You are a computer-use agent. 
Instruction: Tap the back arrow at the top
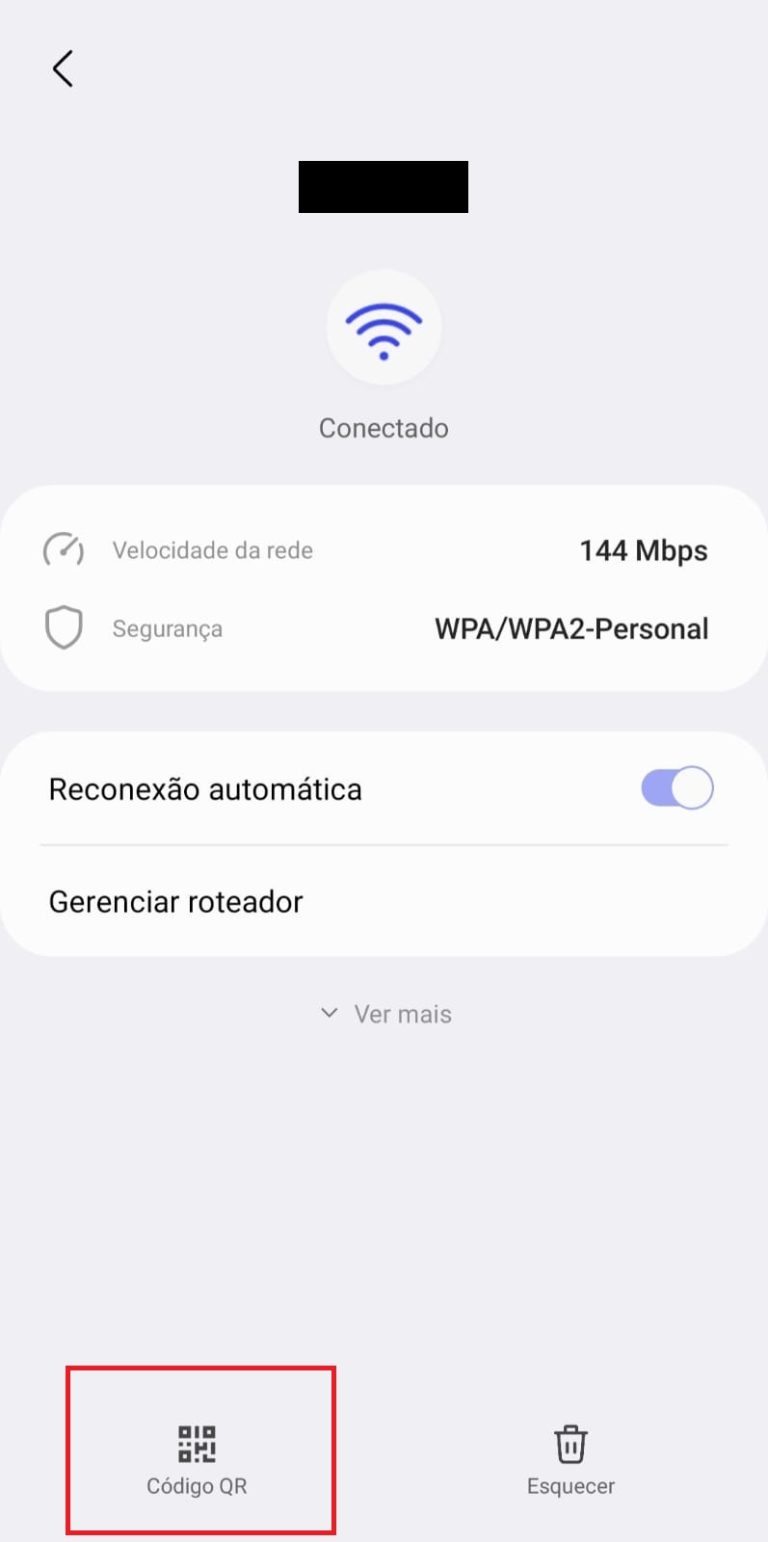coord(62,68)
